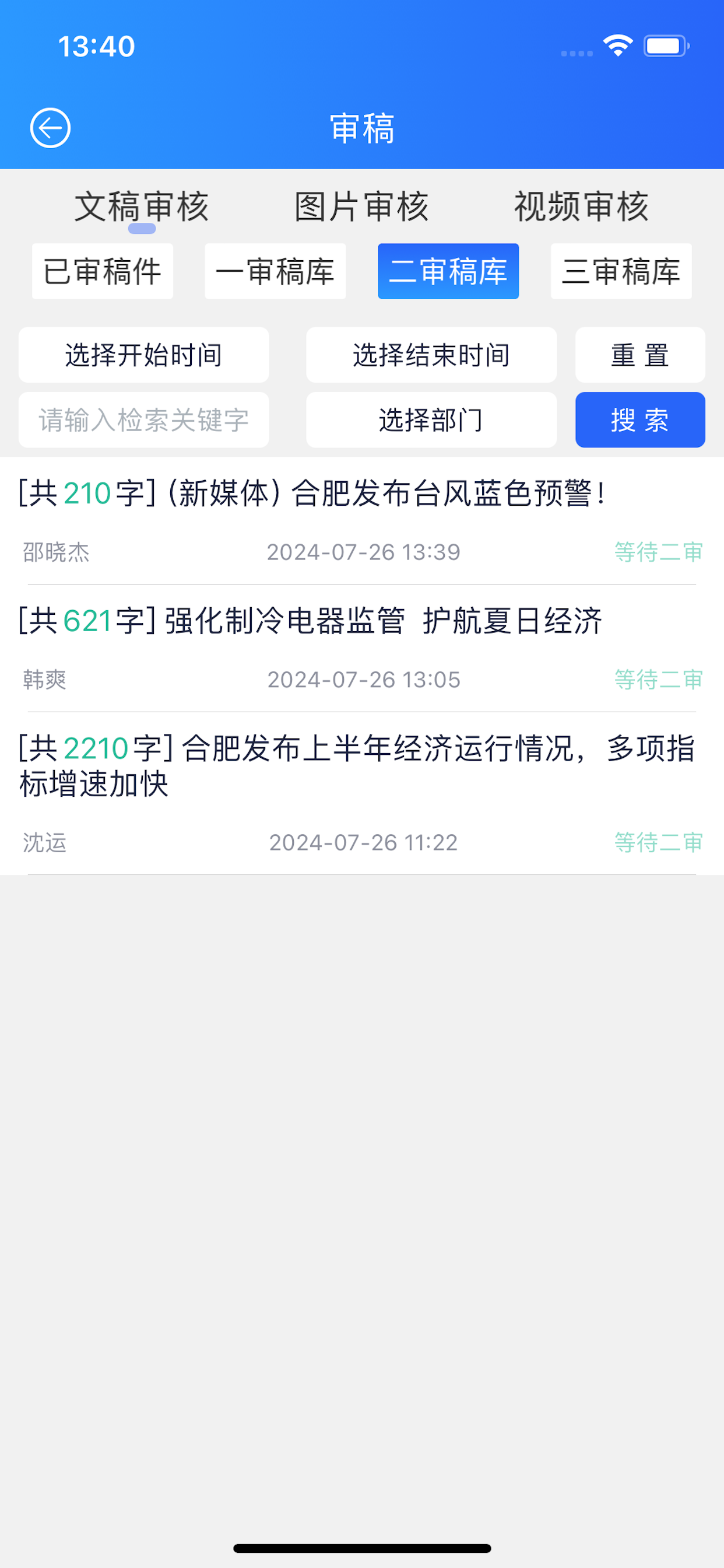Switch to the 图片审核 tab
The width and height of the screenshot is (724, 1568).
tap(362, 206)
